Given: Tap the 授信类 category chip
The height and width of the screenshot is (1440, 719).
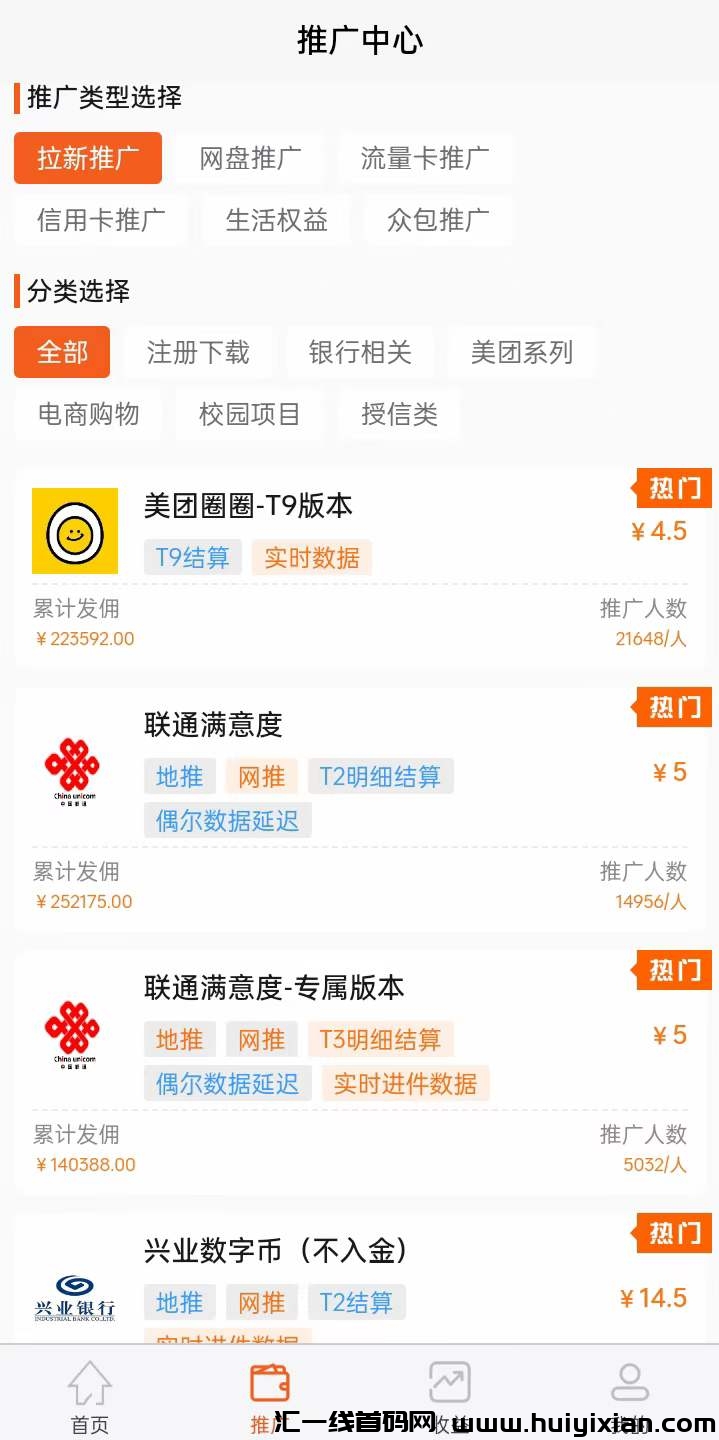Looking at the screenshot, I should pyautogui.click(x=399, y=414).
